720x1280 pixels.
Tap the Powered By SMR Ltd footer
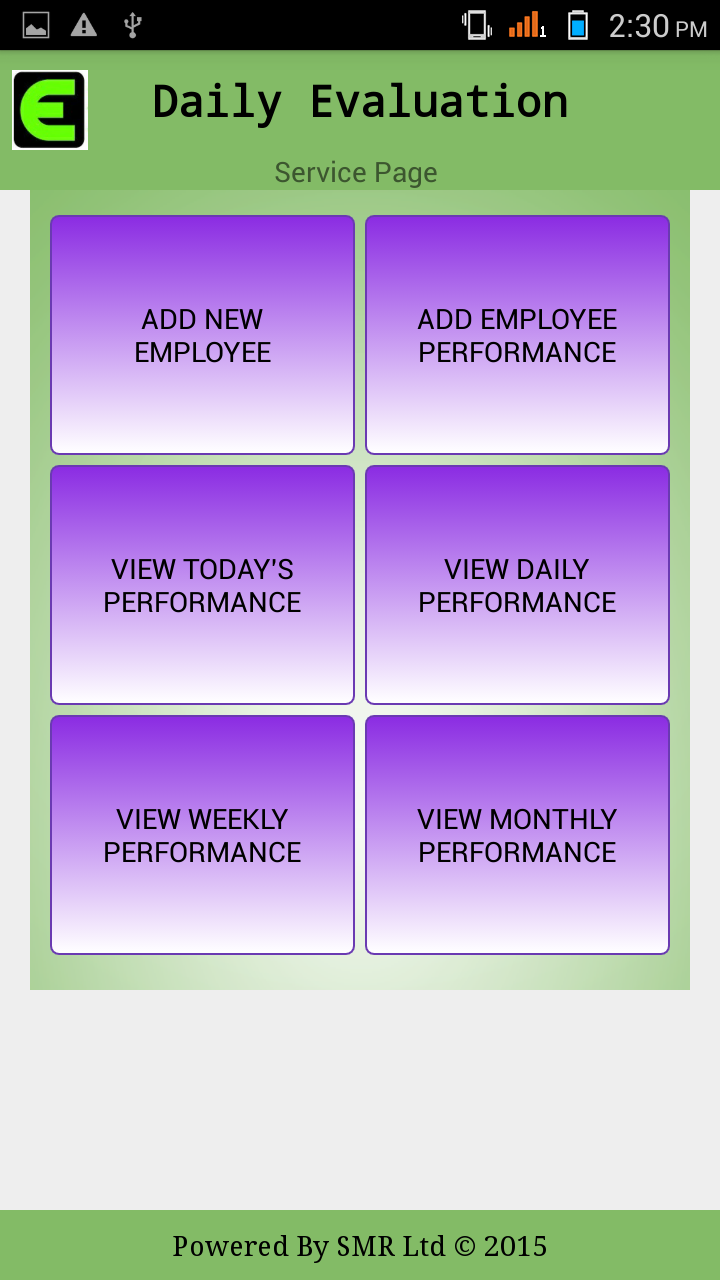coord(360,1246)
